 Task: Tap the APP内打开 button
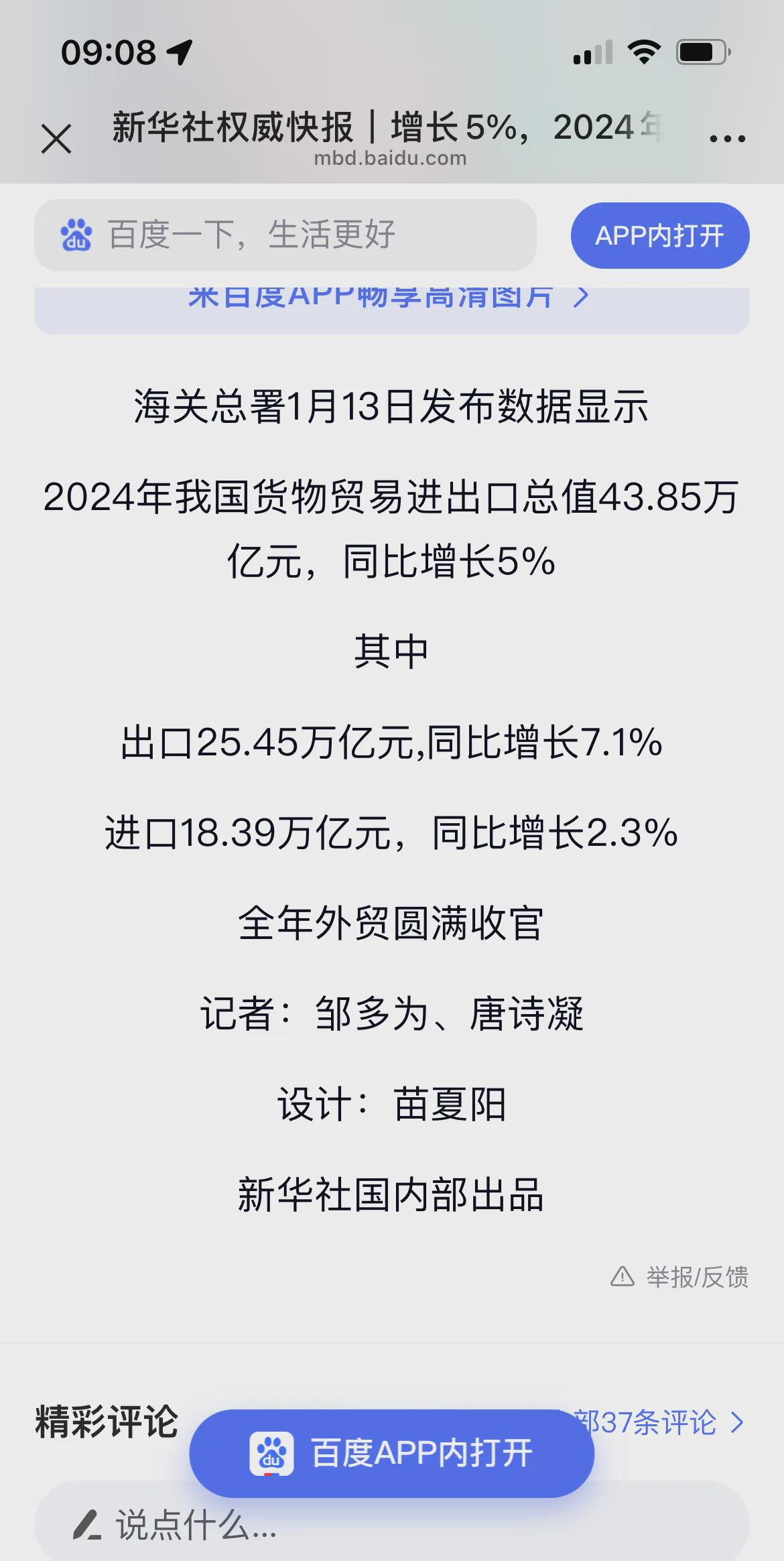point(659,235)
